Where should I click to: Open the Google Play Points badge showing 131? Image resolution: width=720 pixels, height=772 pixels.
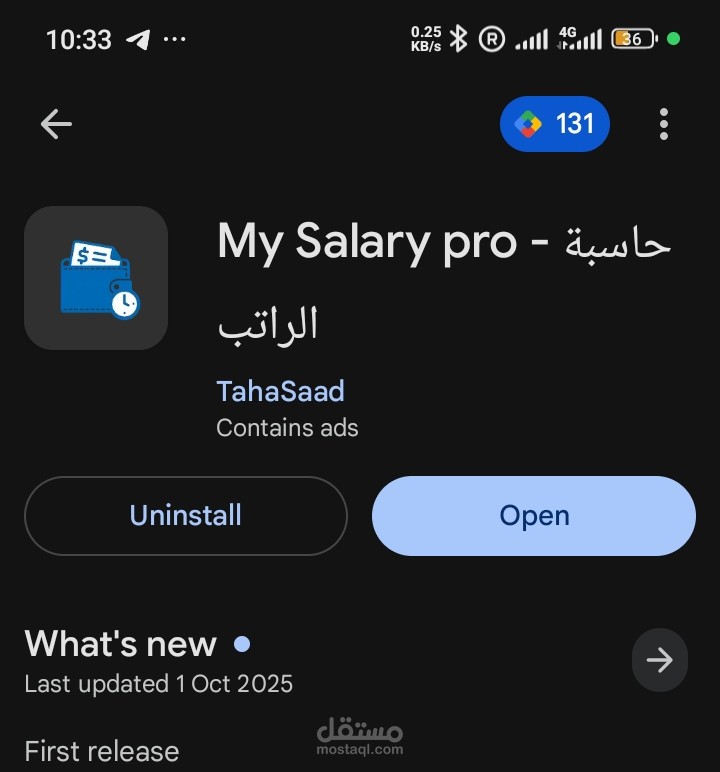555,124
